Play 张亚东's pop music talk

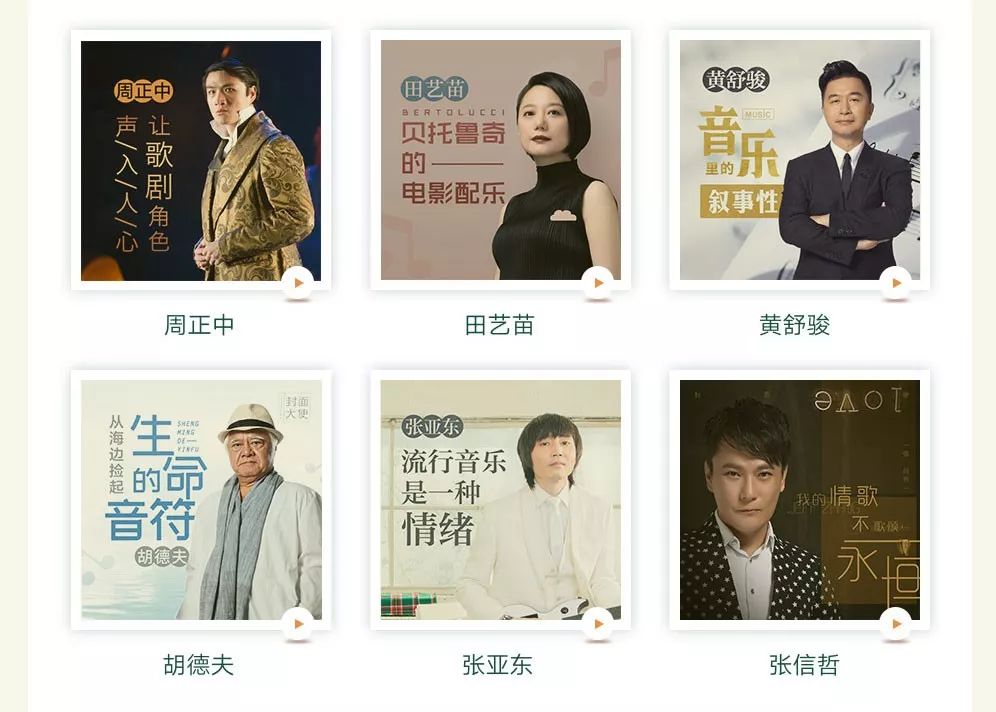597,624
